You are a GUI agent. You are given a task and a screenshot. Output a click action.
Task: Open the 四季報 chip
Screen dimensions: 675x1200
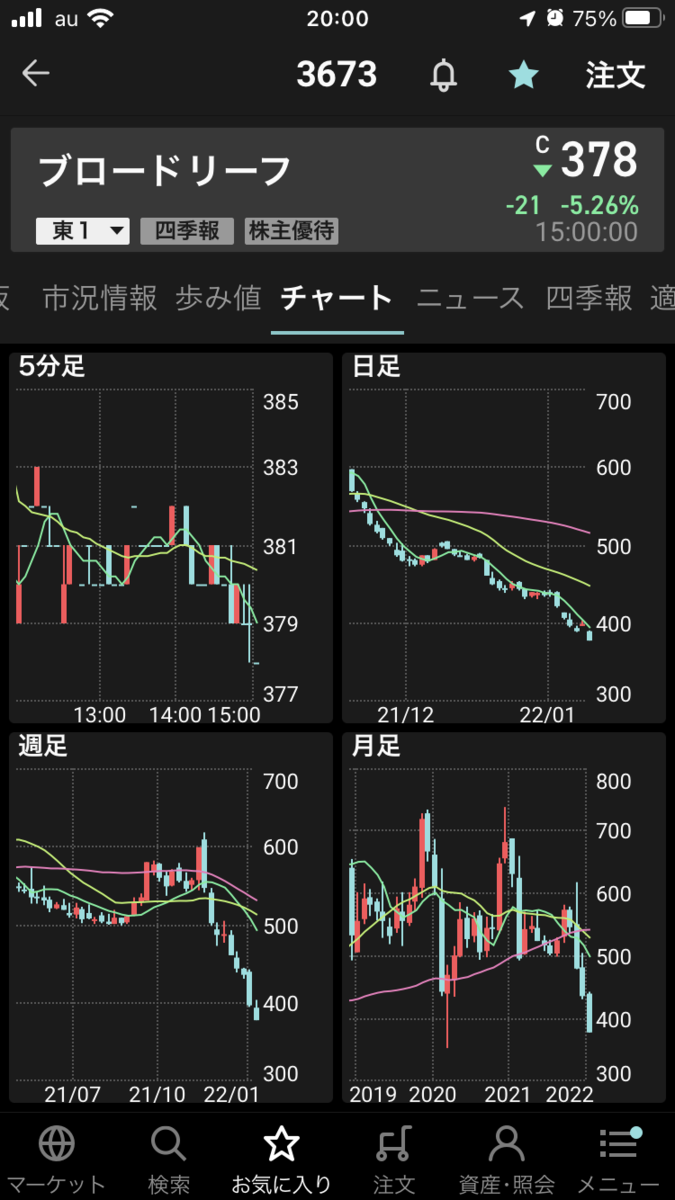[187, 231]
